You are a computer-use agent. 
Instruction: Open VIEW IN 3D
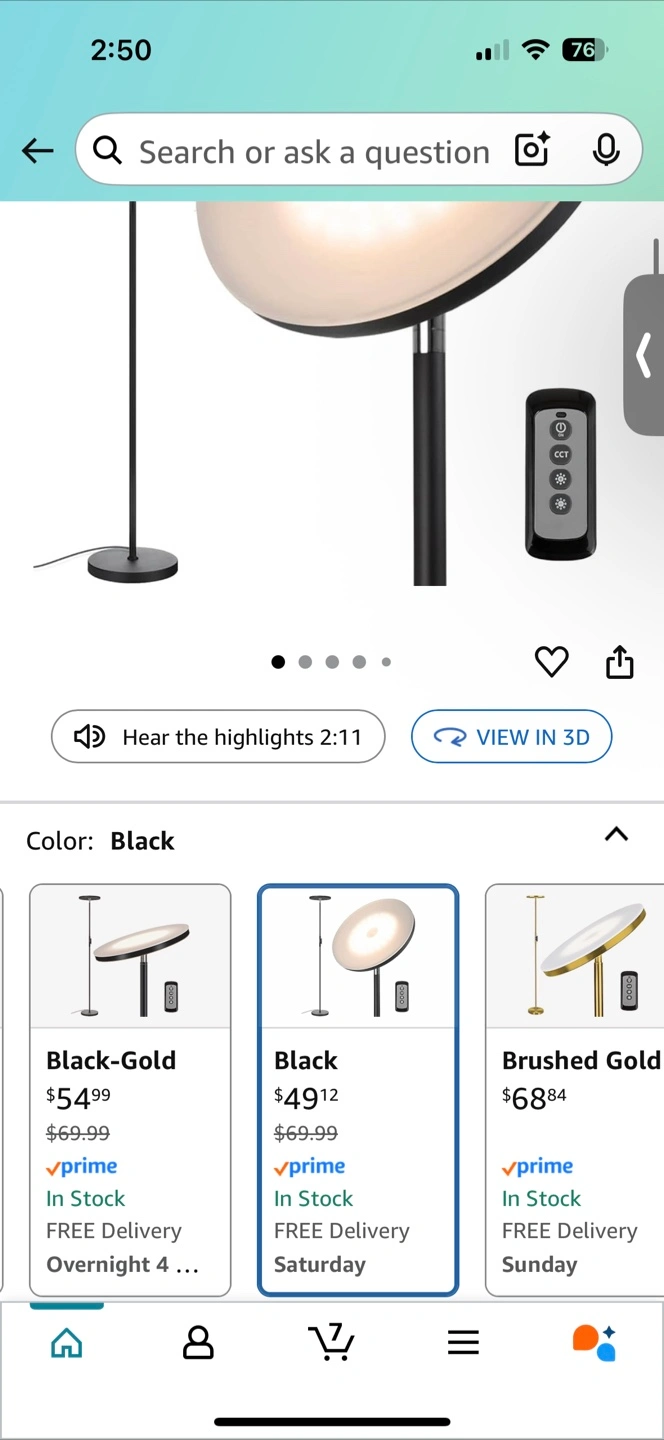coord(511,737)
